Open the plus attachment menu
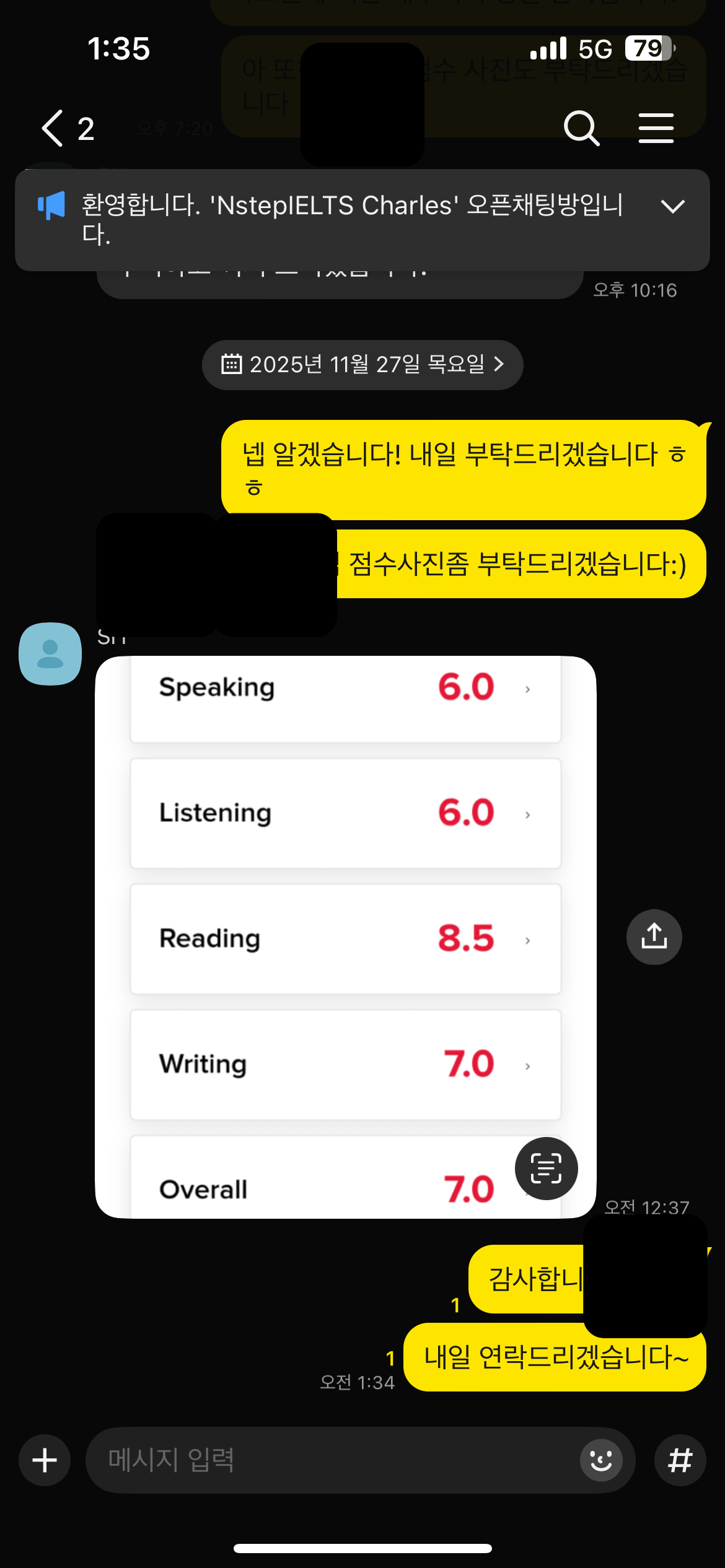 pyautogui.click(x=45, y=1460)
